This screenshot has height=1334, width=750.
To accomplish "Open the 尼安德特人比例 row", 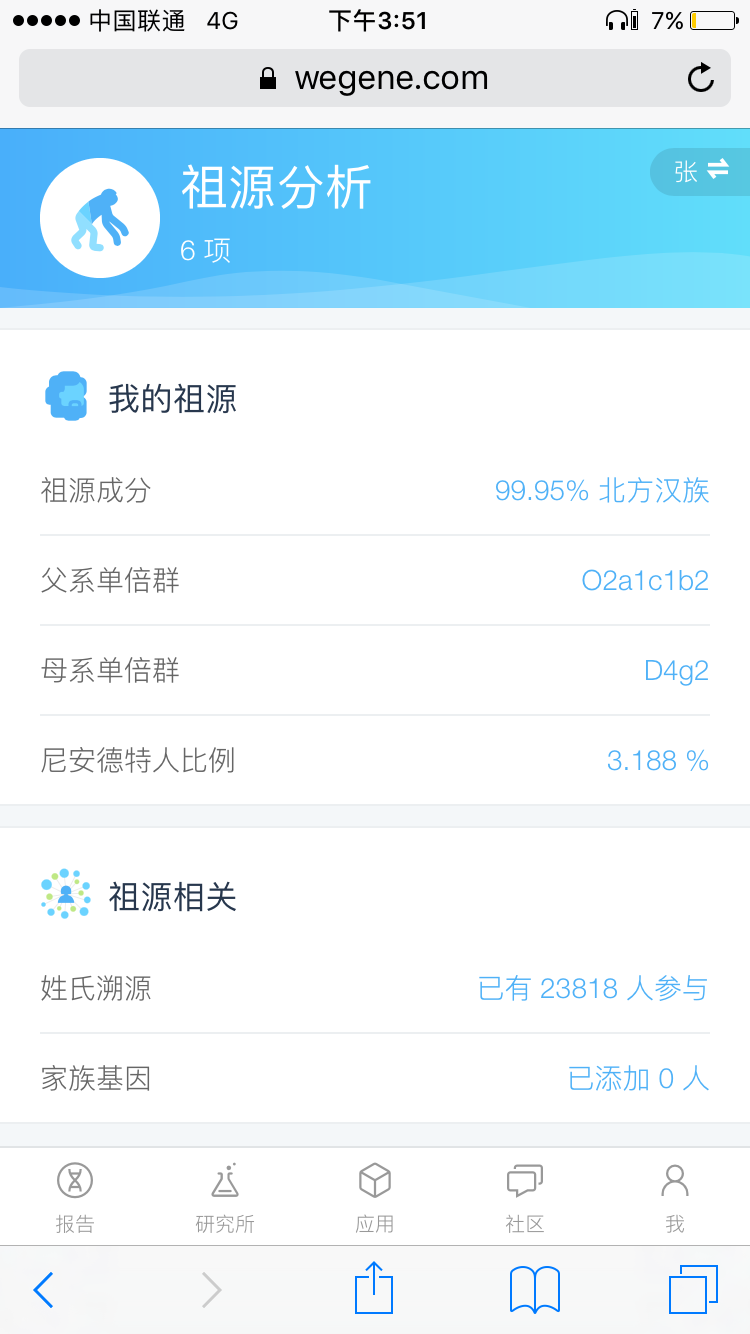I will 375,760.
